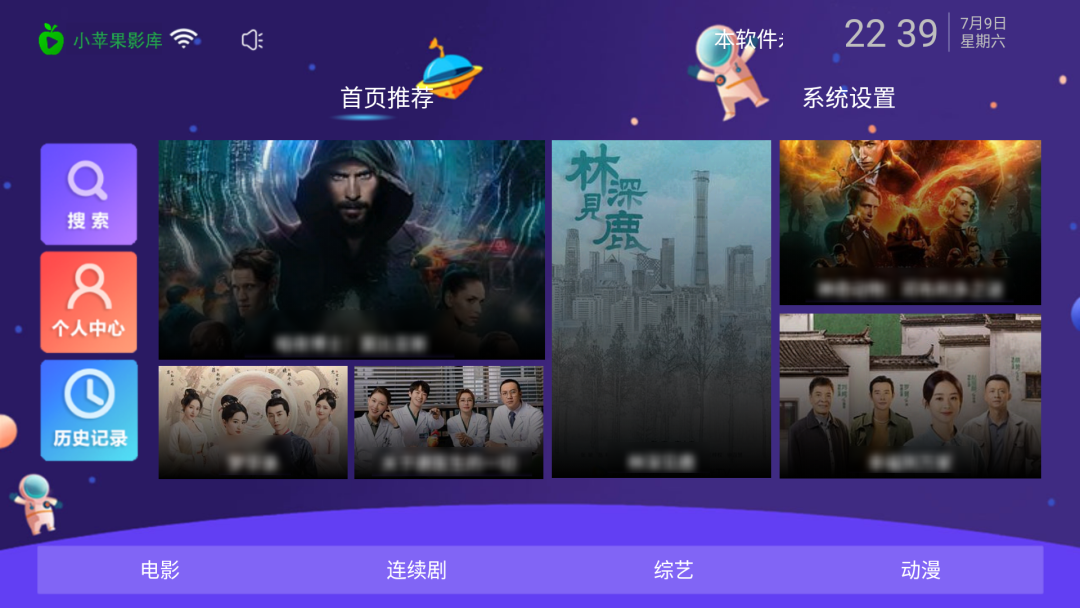The width and height of the screenshot is (1080, 608).
Task: Open the fiery wizard movie poster
Action: pyautogui.click(x=909, y=222)
